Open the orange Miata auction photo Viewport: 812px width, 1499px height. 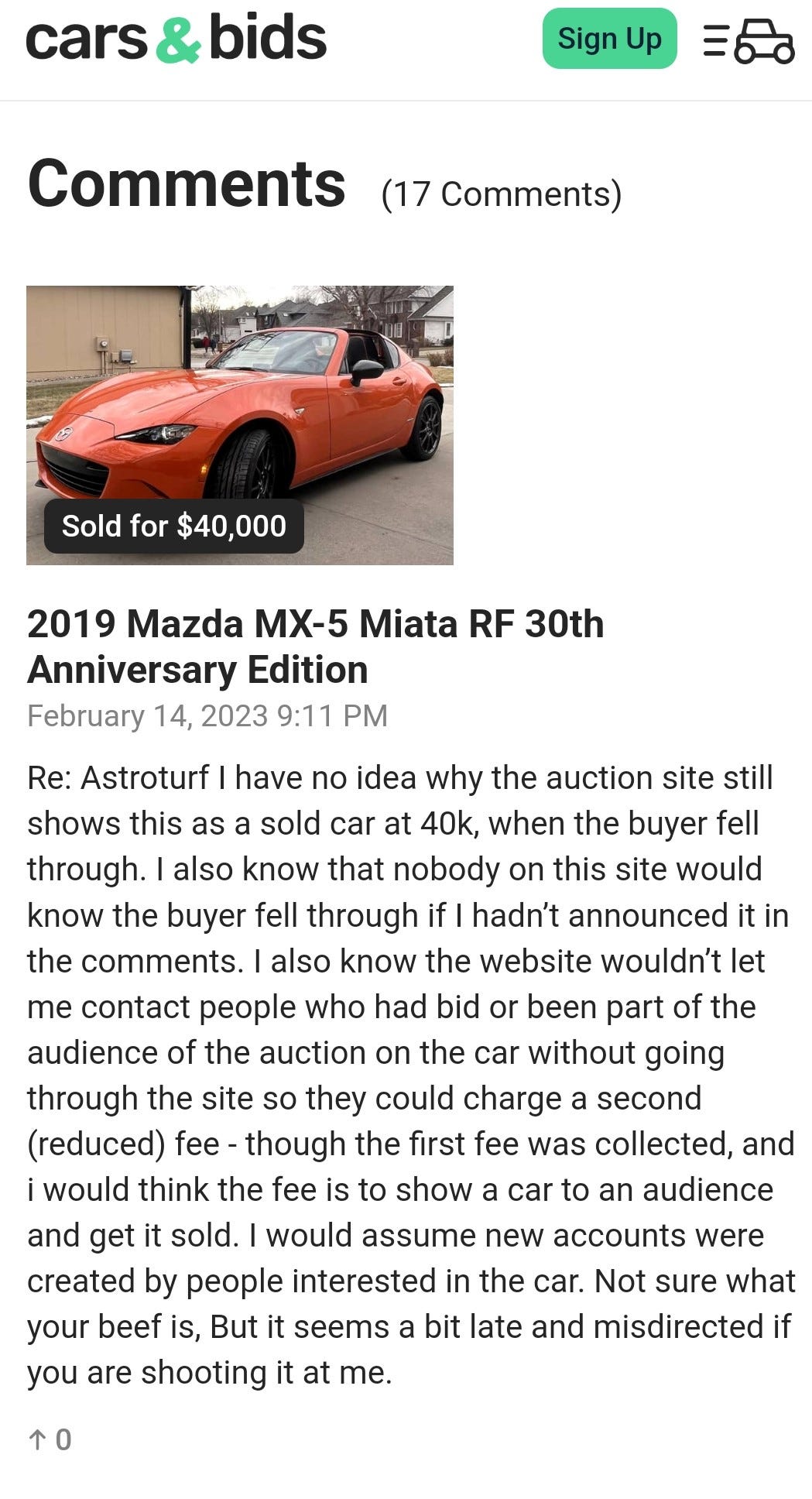point(240,425)
